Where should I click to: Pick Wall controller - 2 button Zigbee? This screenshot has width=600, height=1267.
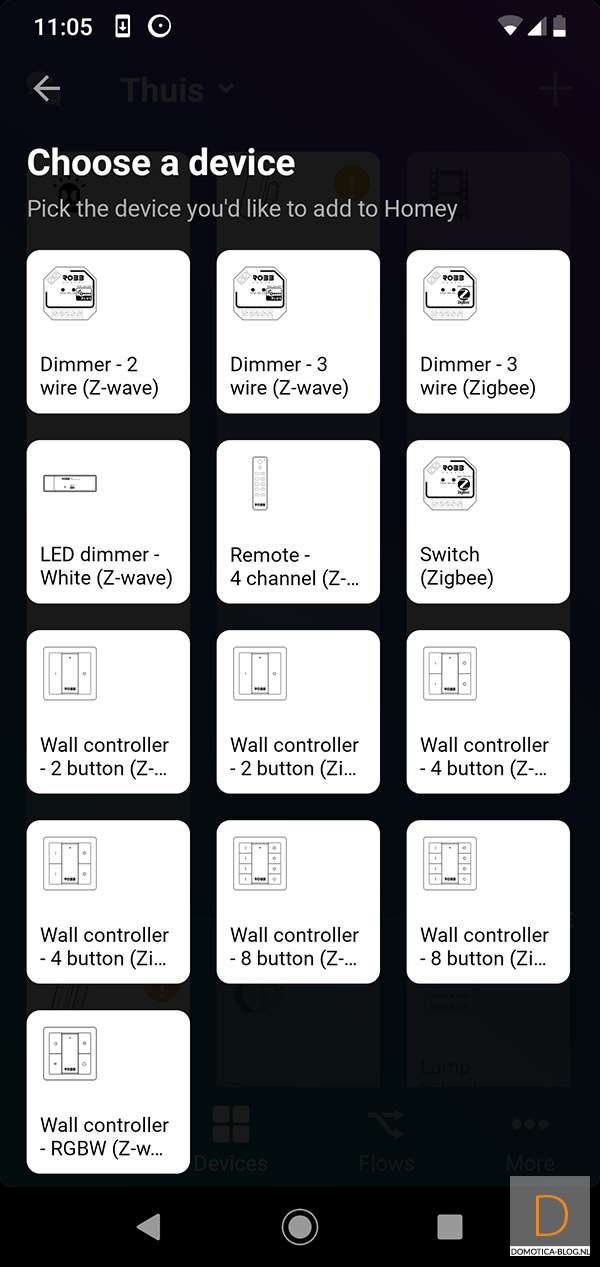[298, 711]
